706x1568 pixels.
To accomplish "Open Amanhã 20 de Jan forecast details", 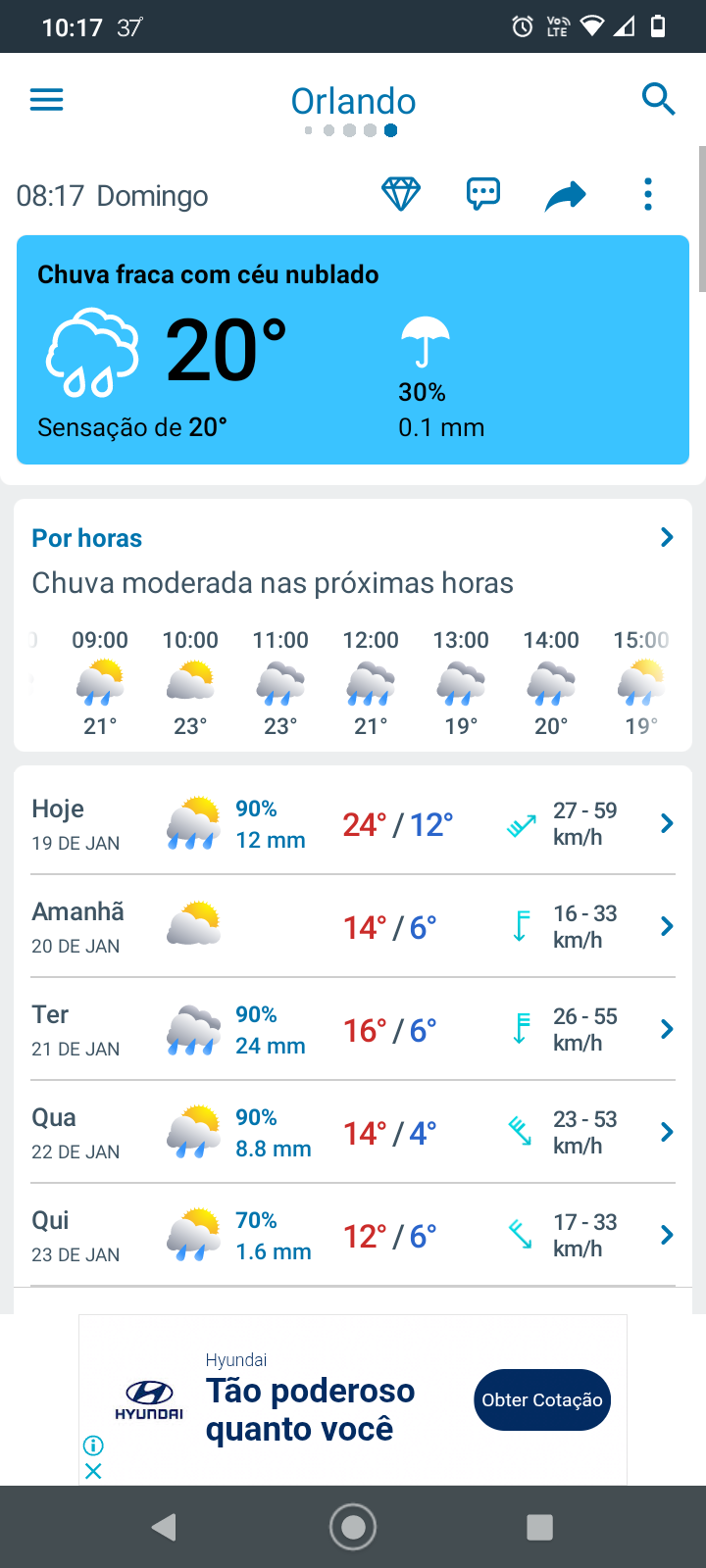I will (353, 926).
